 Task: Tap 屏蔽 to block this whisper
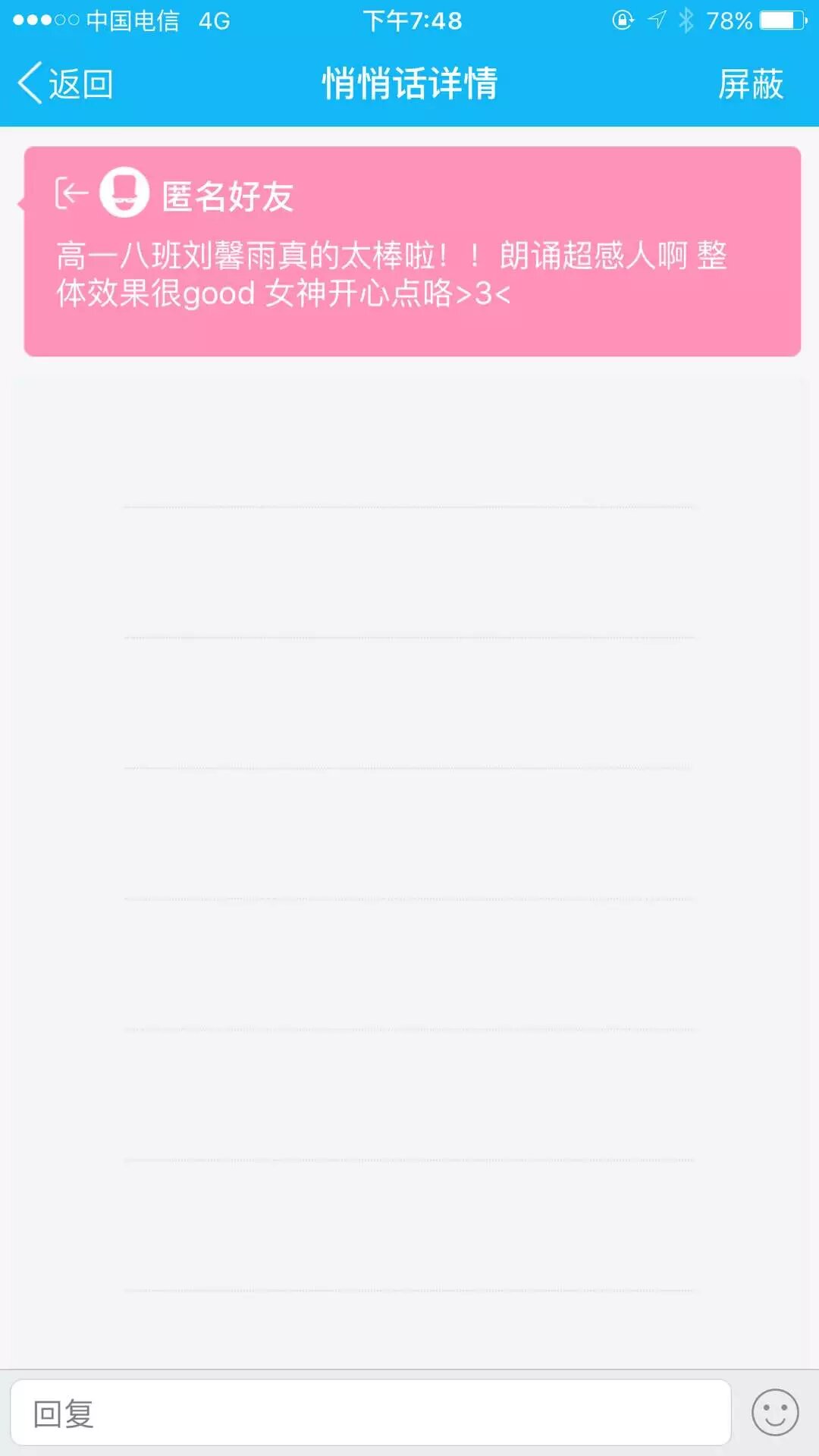click(750, 83)
